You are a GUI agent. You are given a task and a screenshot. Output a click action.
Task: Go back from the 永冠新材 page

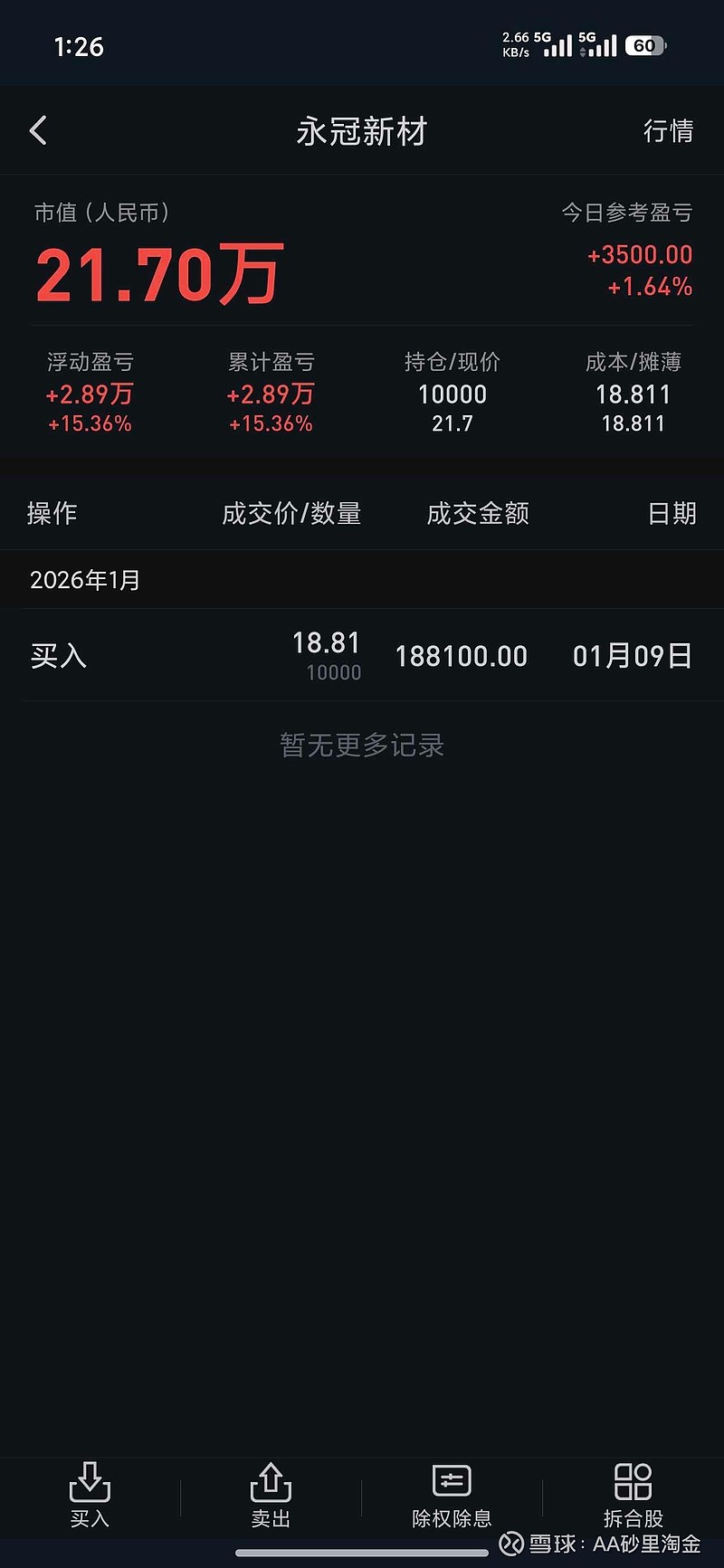(38, 131)
